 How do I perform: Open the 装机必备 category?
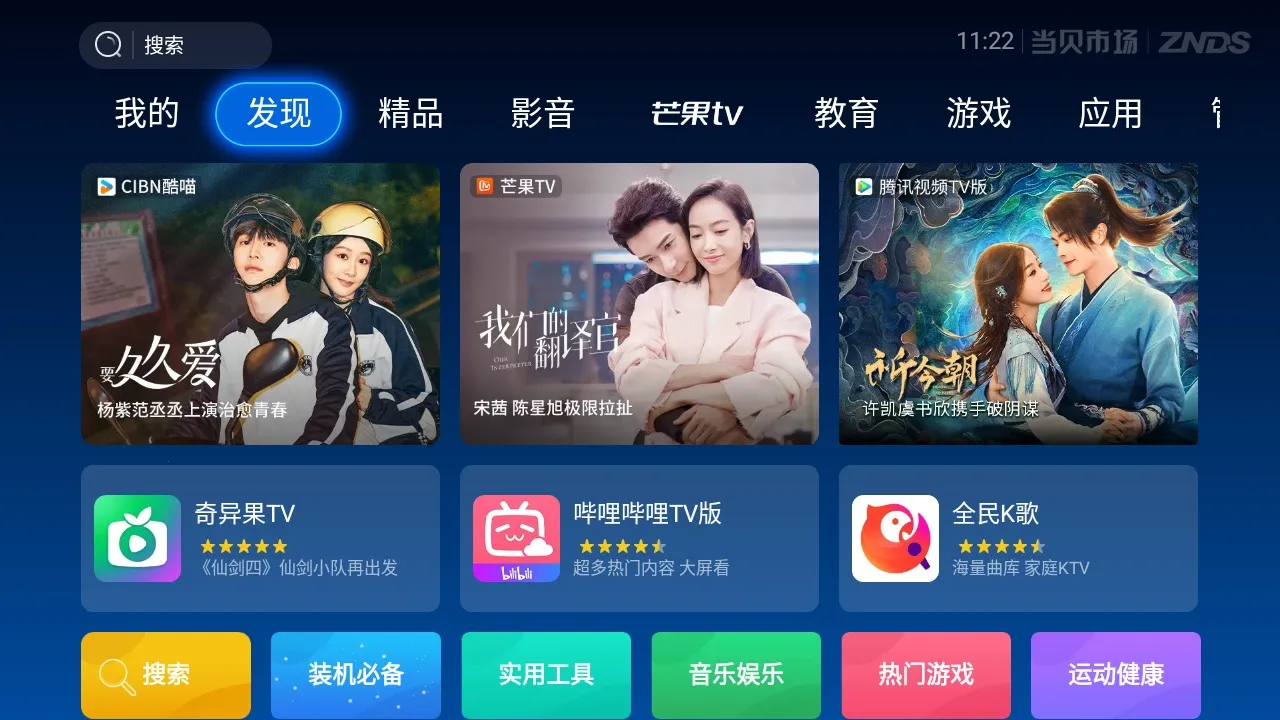click(x=356, y=674)
